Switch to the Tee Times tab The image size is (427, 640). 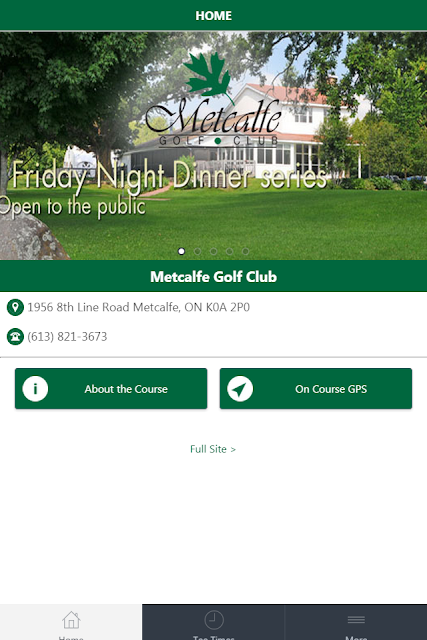point(214,622)
